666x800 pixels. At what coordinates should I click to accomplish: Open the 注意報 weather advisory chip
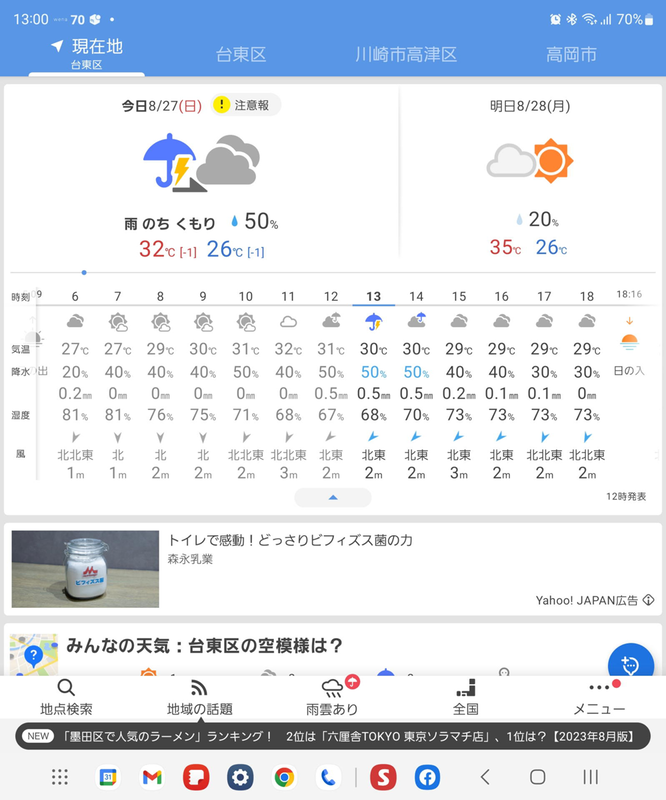[x=246, y=105]
